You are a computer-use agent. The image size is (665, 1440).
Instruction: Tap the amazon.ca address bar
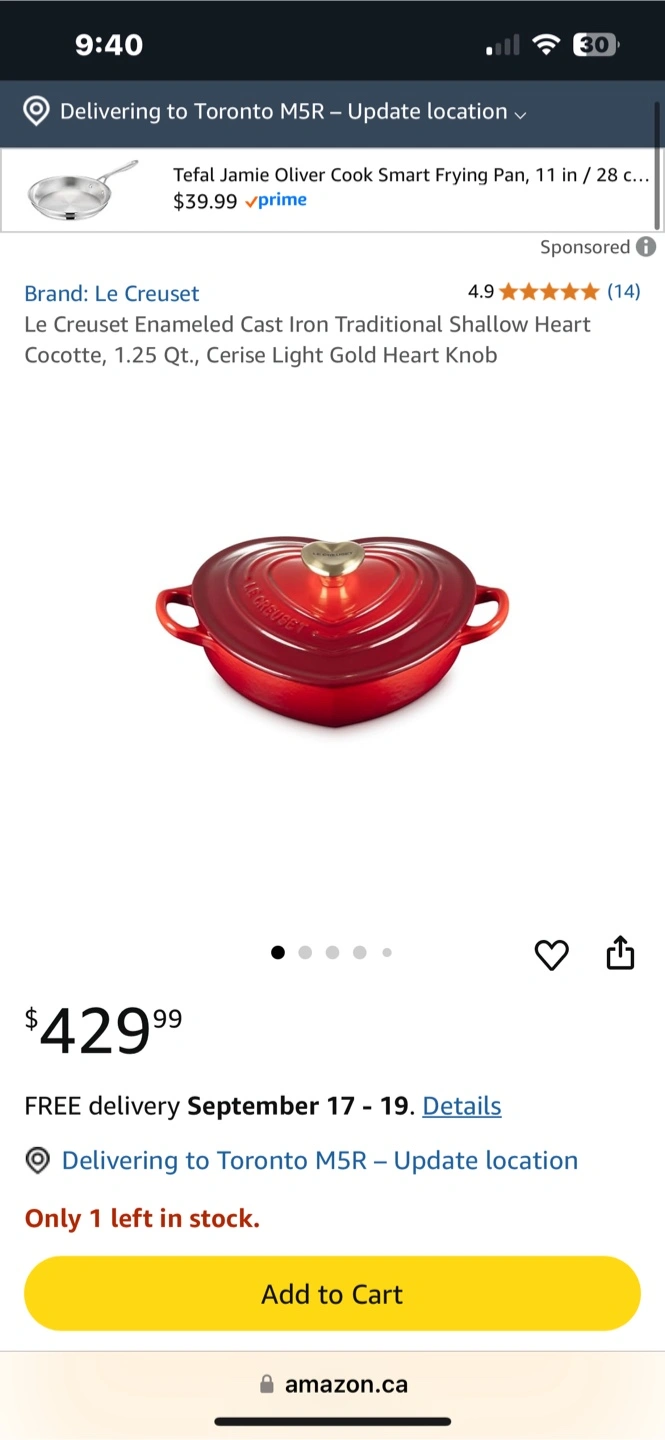click(332, 1385)
